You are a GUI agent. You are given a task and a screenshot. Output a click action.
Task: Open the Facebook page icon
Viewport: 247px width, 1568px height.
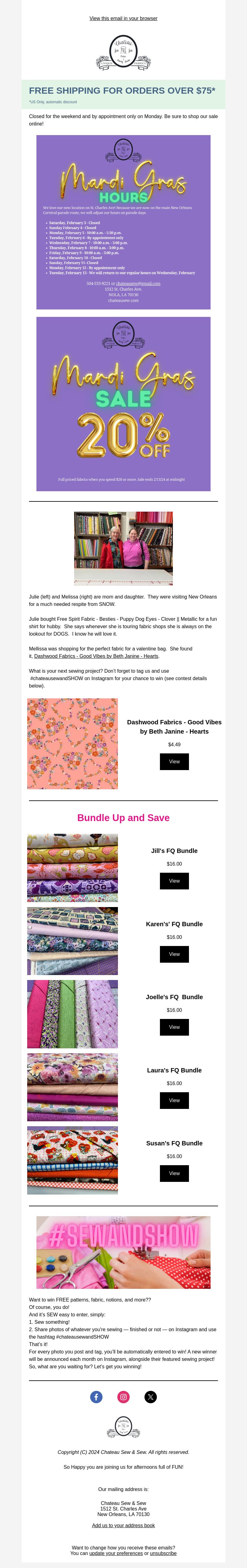pos(96,1397)
